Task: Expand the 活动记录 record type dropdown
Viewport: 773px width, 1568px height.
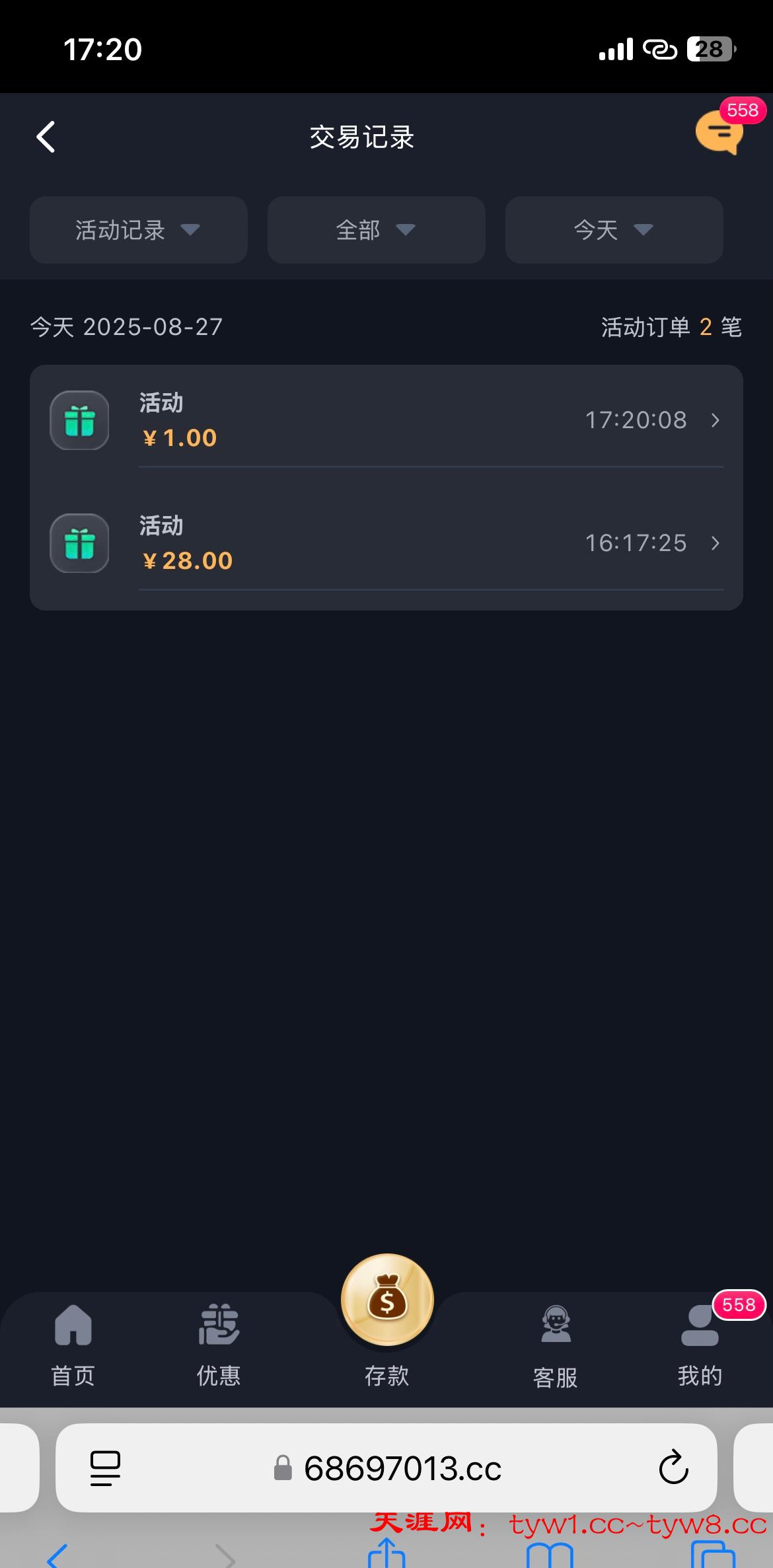Action: 138,230
